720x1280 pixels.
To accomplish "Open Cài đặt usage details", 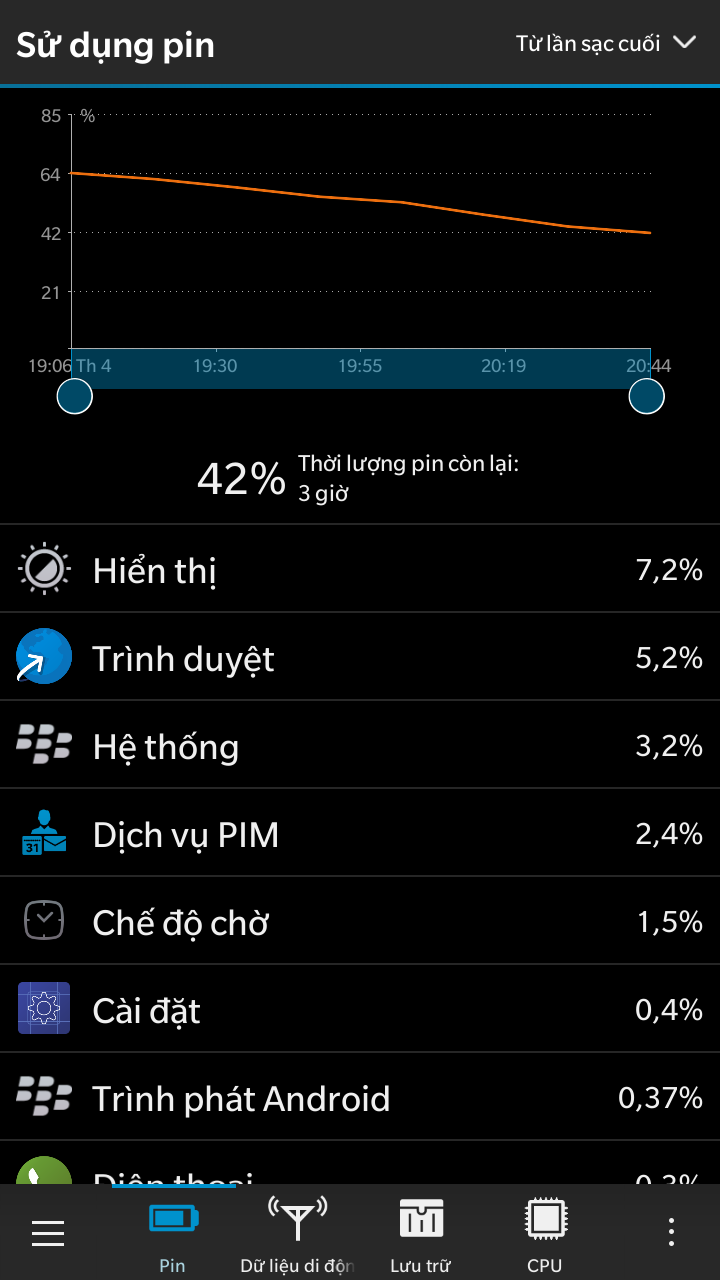I will click(360, 1009).
